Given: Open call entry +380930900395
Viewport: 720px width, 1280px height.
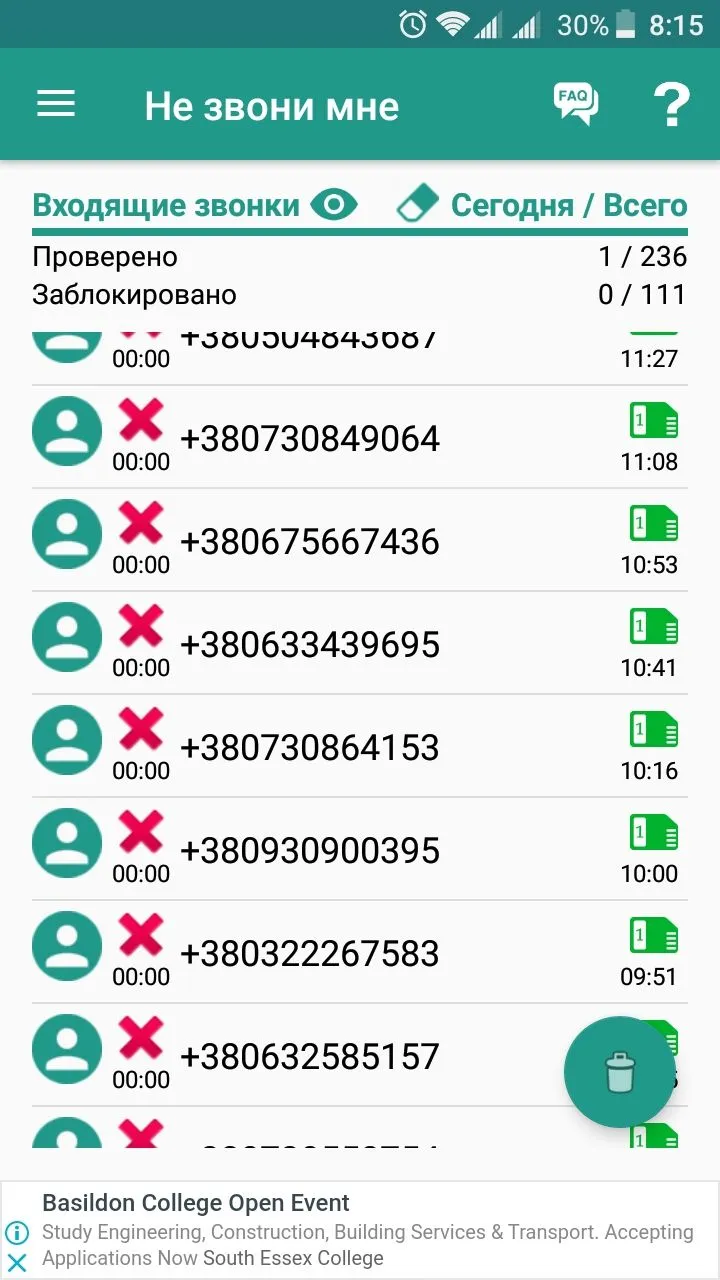Looking at the screenshot, I should (310, 850).
